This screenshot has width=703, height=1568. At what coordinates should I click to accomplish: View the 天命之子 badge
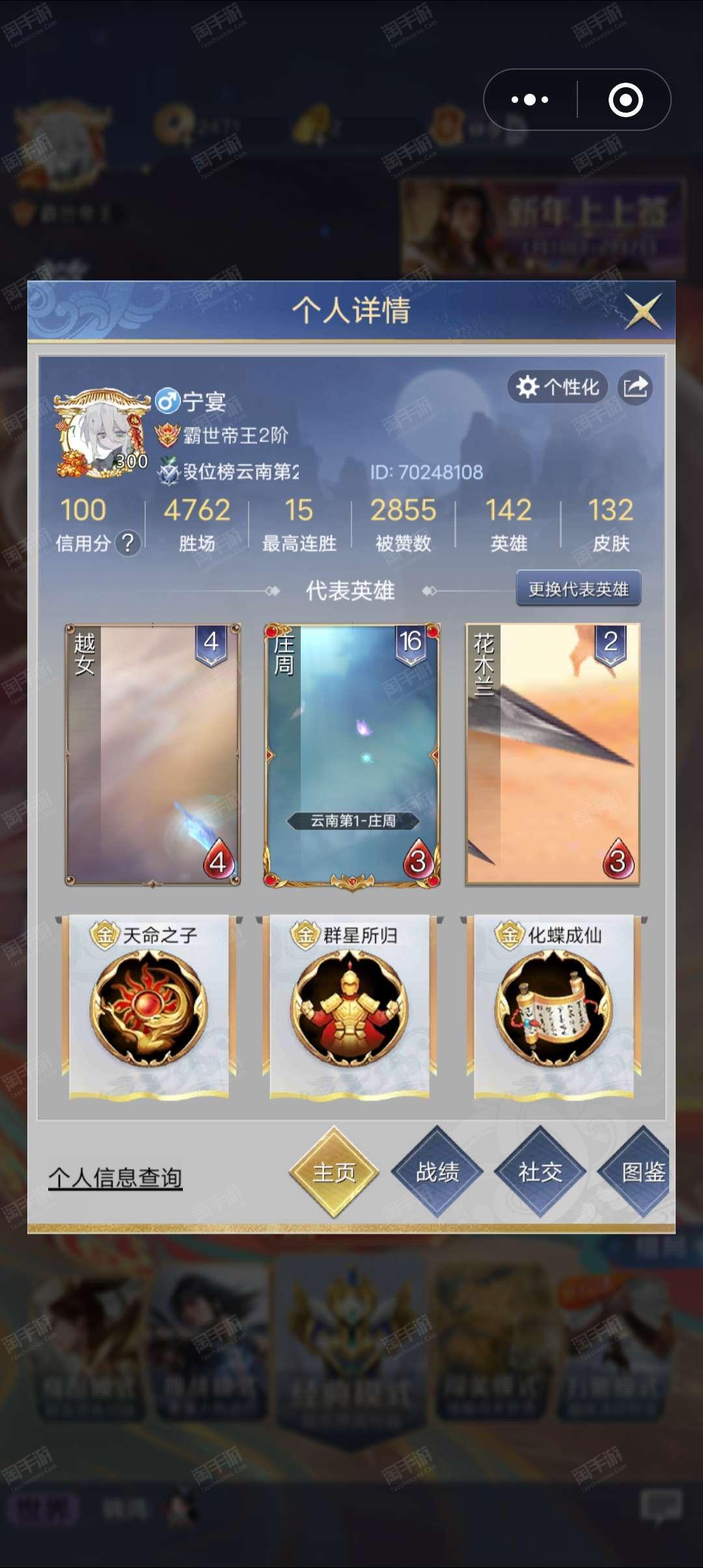click(149, 1007)
